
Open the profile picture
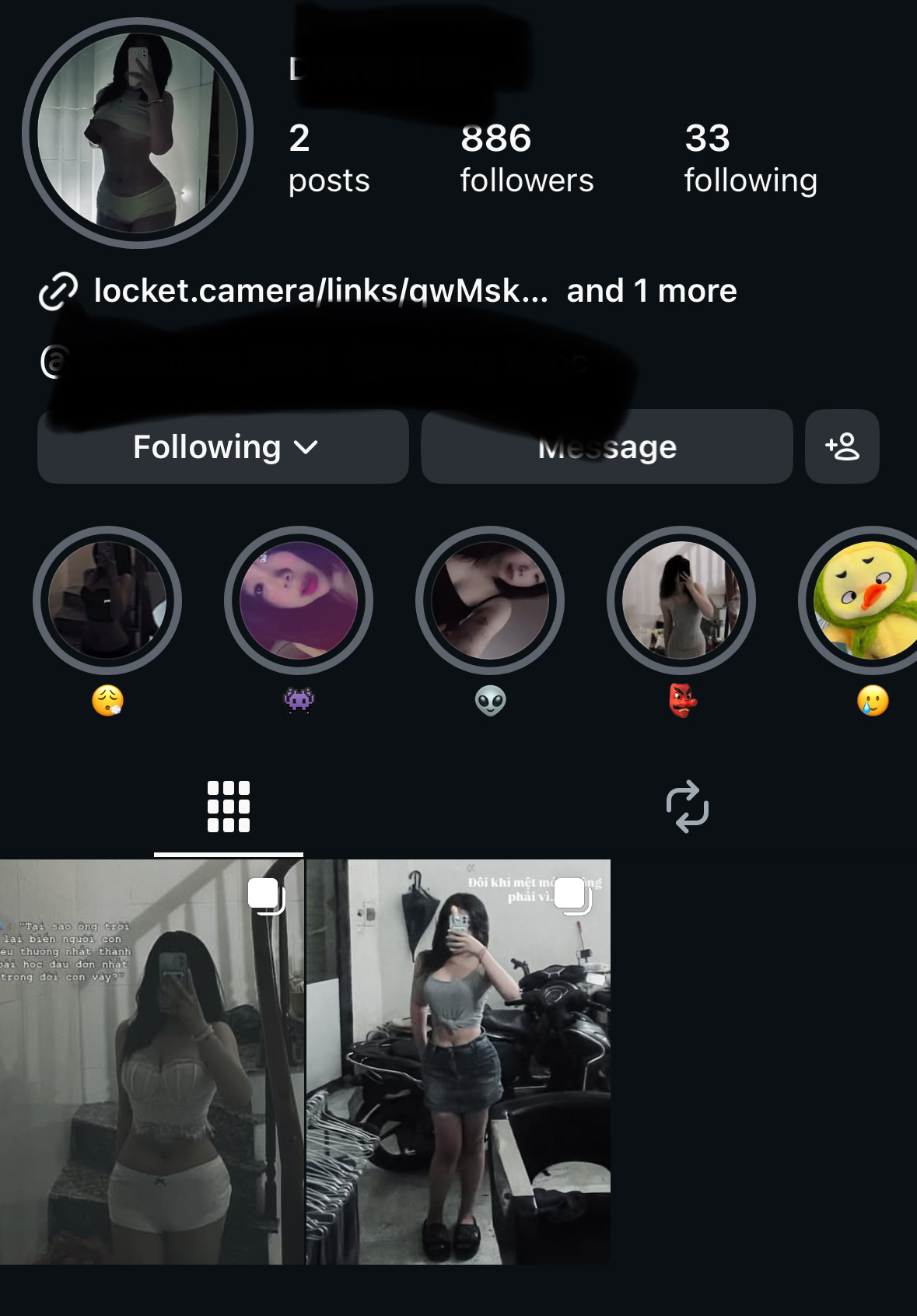(x=138, y=133)
